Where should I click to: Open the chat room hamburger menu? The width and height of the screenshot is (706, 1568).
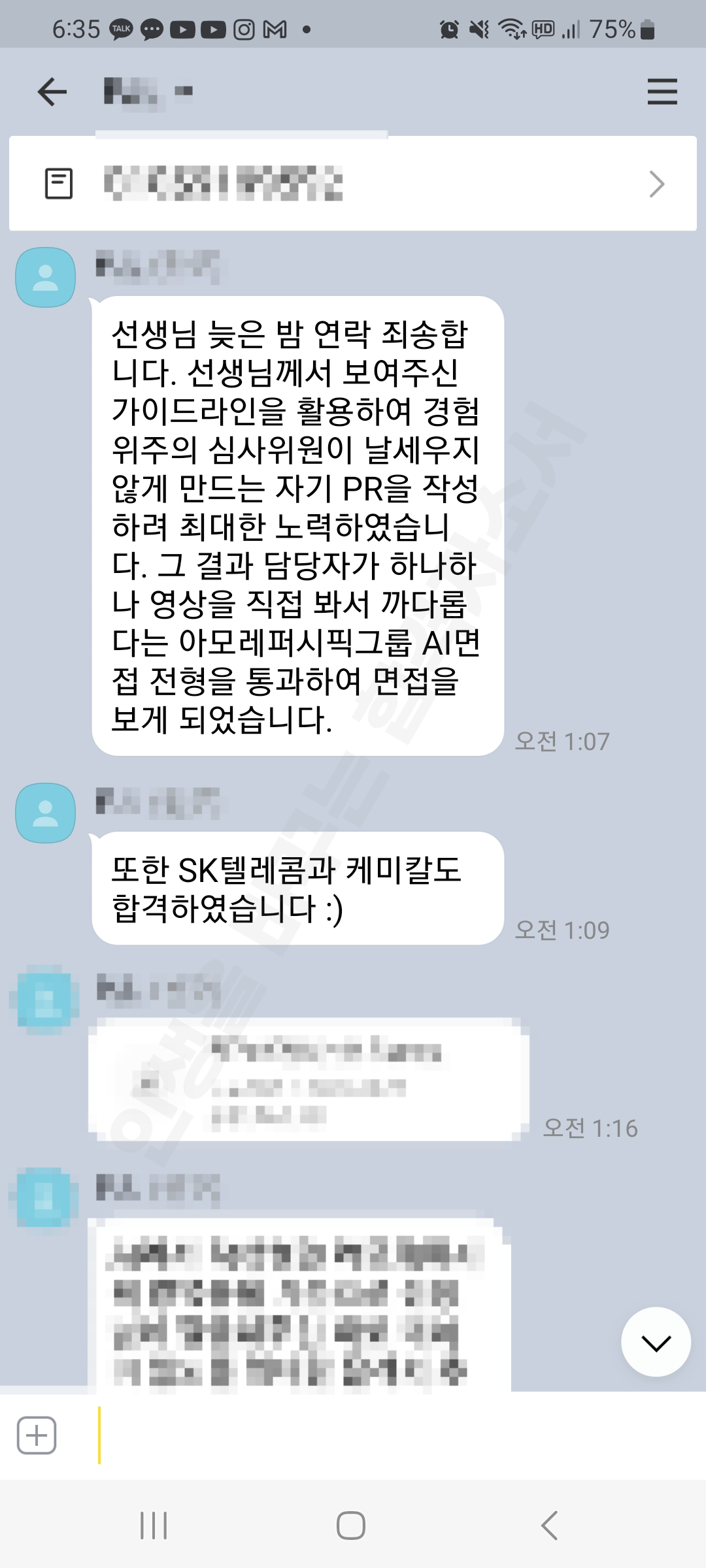(662, 91)
